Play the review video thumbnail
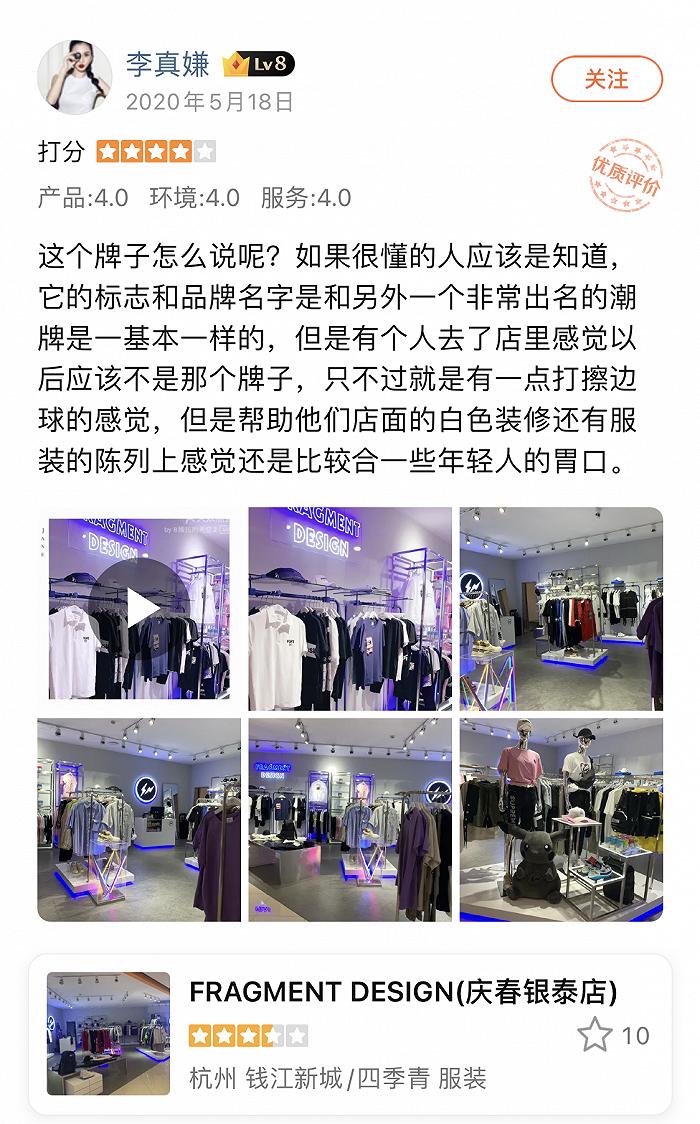Viewport: 700px width, 1124px height. click(x=139, y=609)
